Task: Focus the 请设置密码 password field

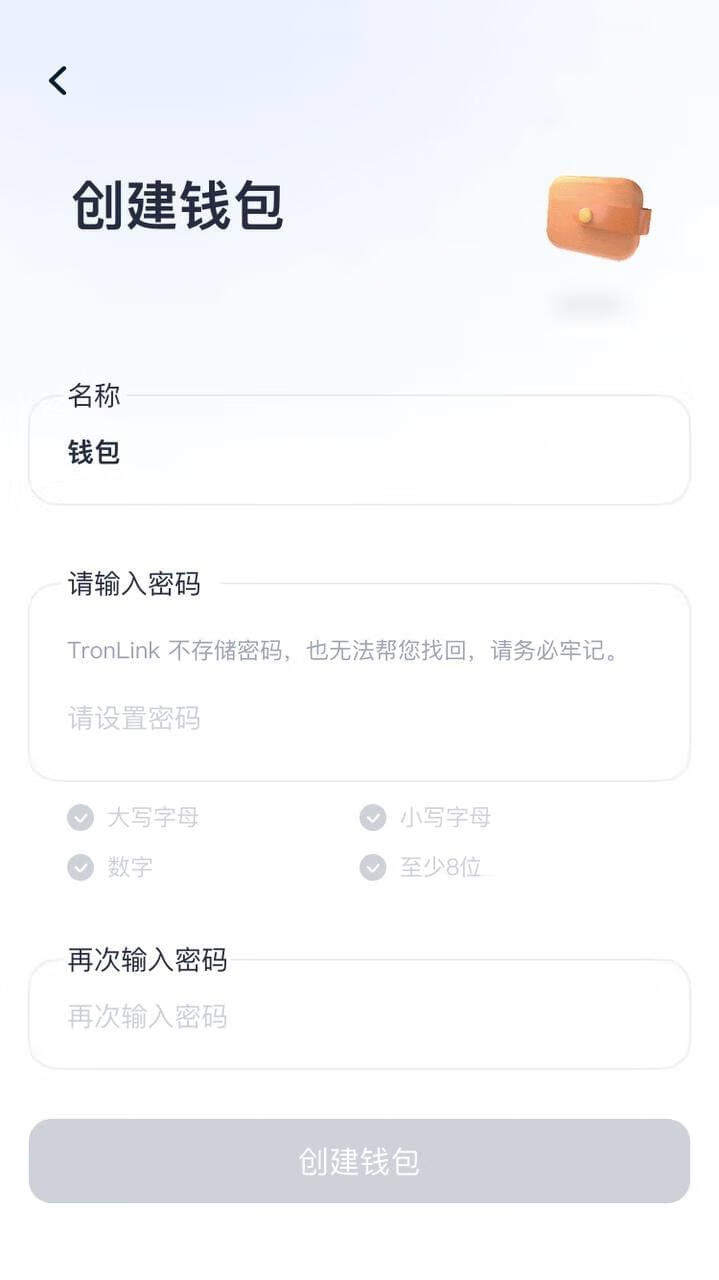Action: tap(358, 718)
